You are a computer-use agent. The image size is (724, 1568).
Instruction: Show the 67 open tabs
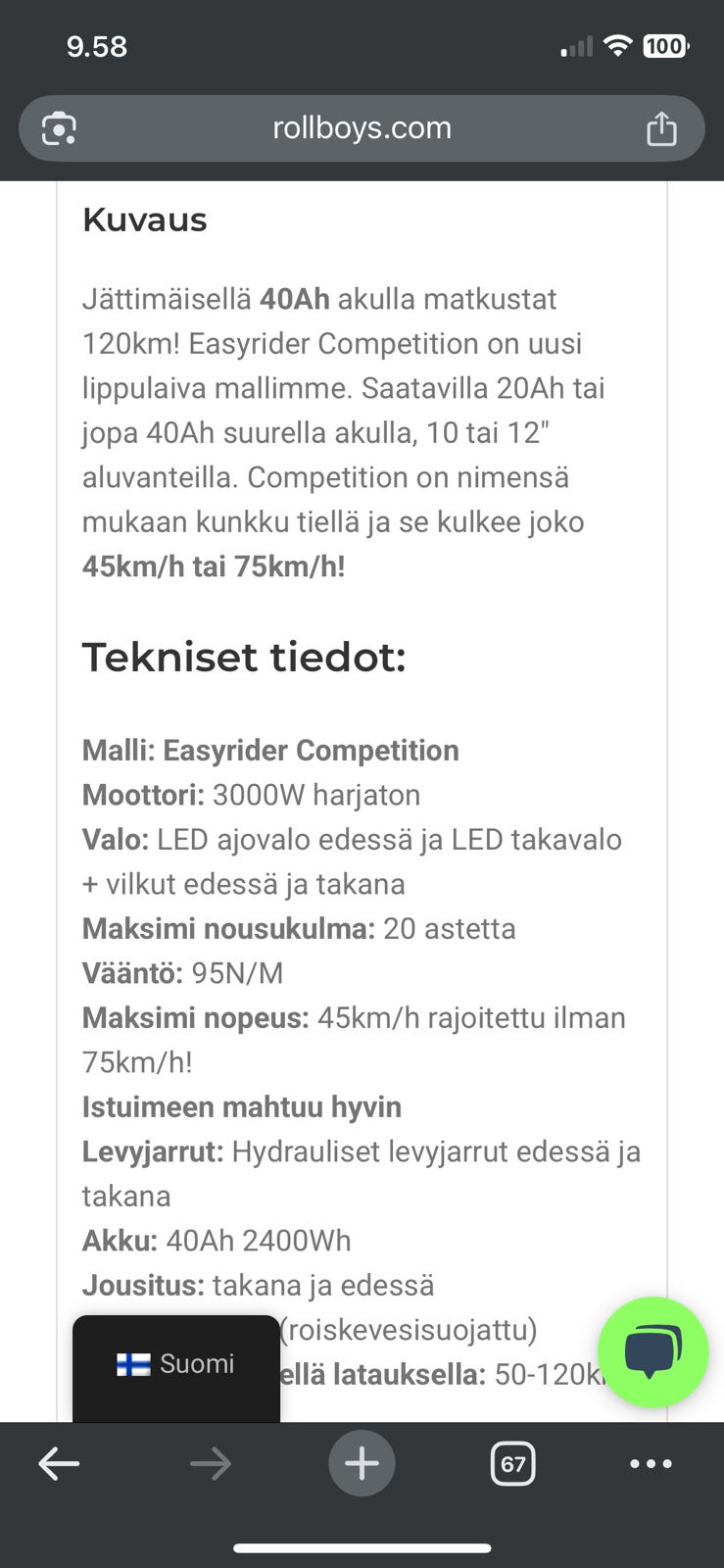coord(512,1464)
